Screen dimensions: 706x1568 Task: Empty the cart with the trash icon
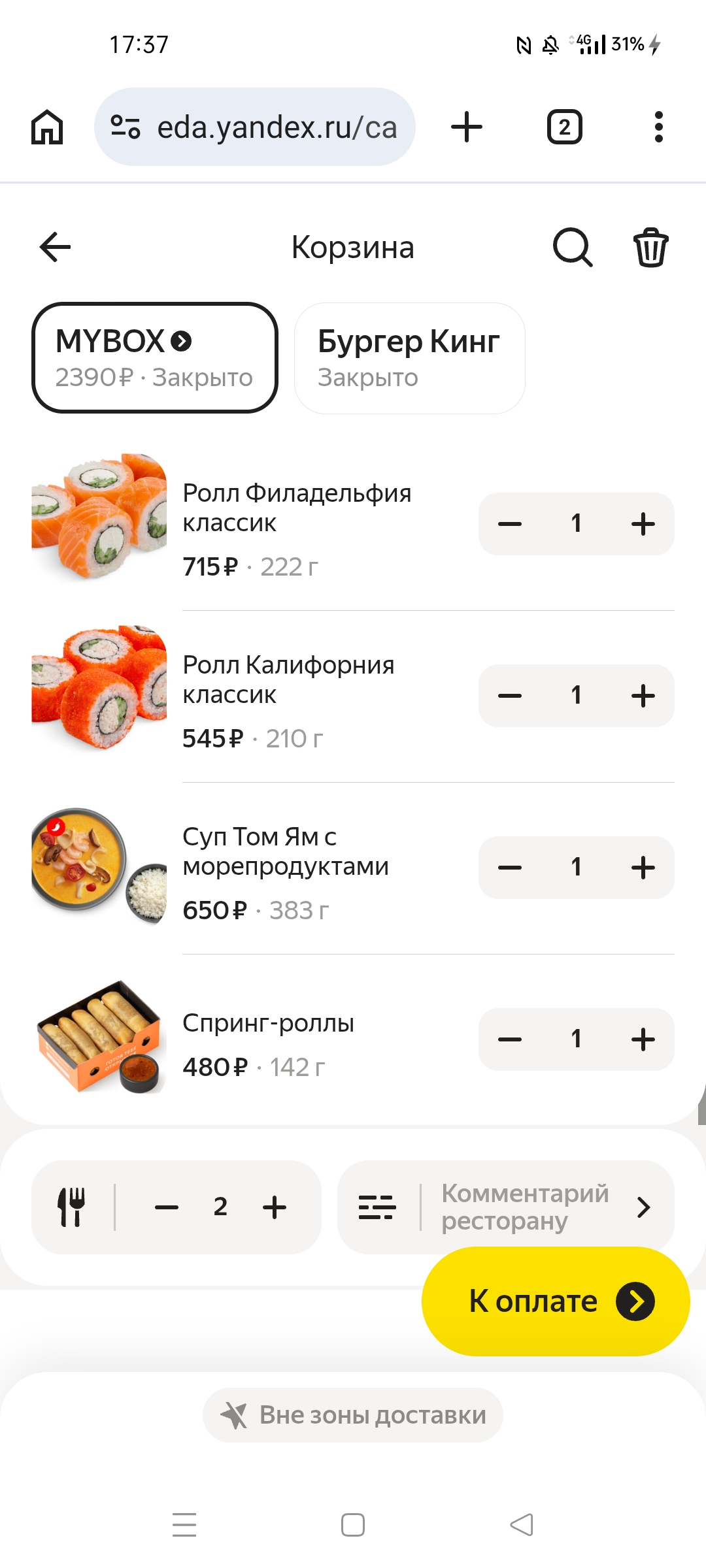[x=650, y=247]
